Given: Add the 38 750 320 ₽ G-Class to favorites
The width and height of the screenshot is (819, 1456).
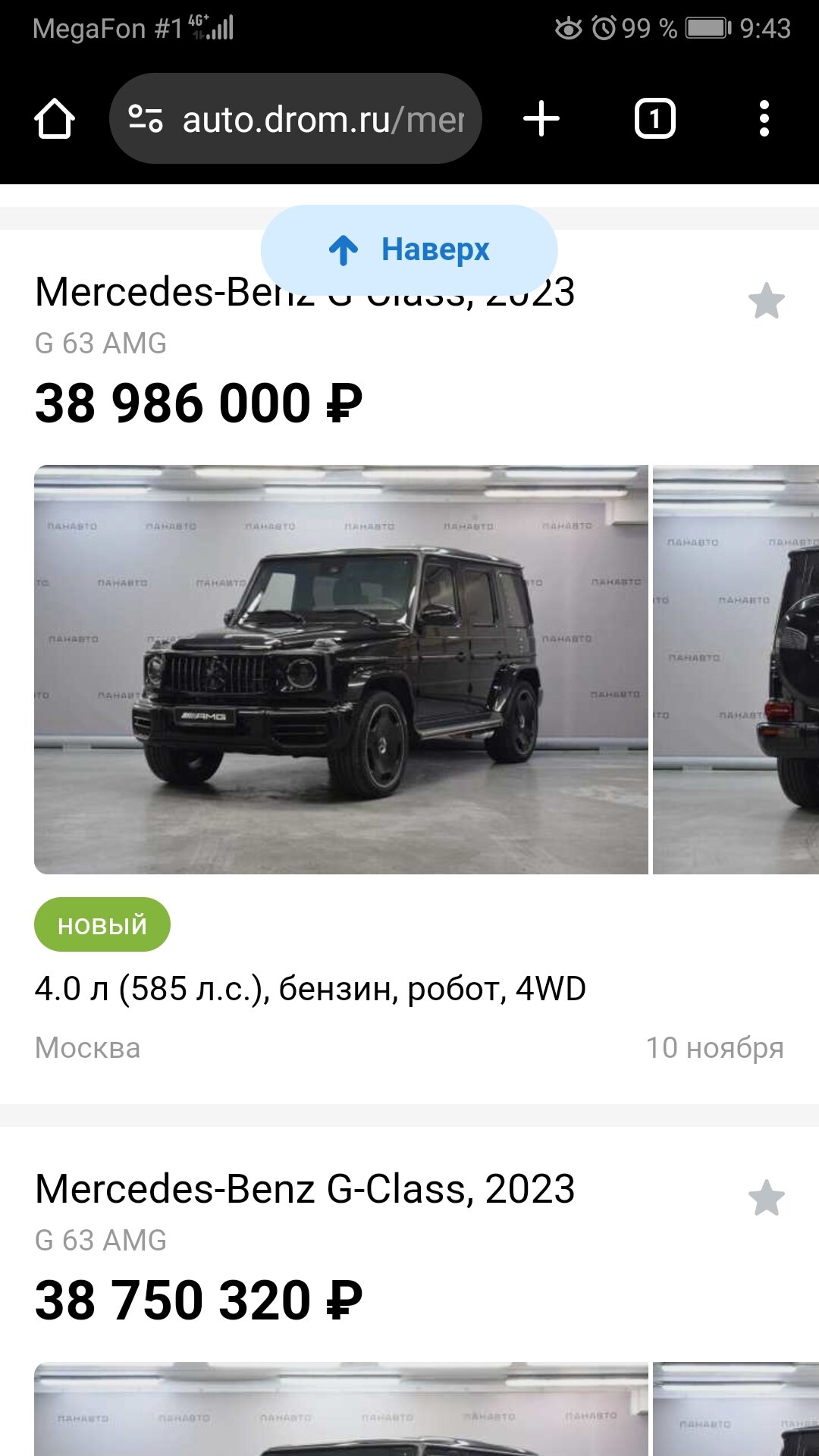Looking at the screenshot, I should [x=766, y=1198].
